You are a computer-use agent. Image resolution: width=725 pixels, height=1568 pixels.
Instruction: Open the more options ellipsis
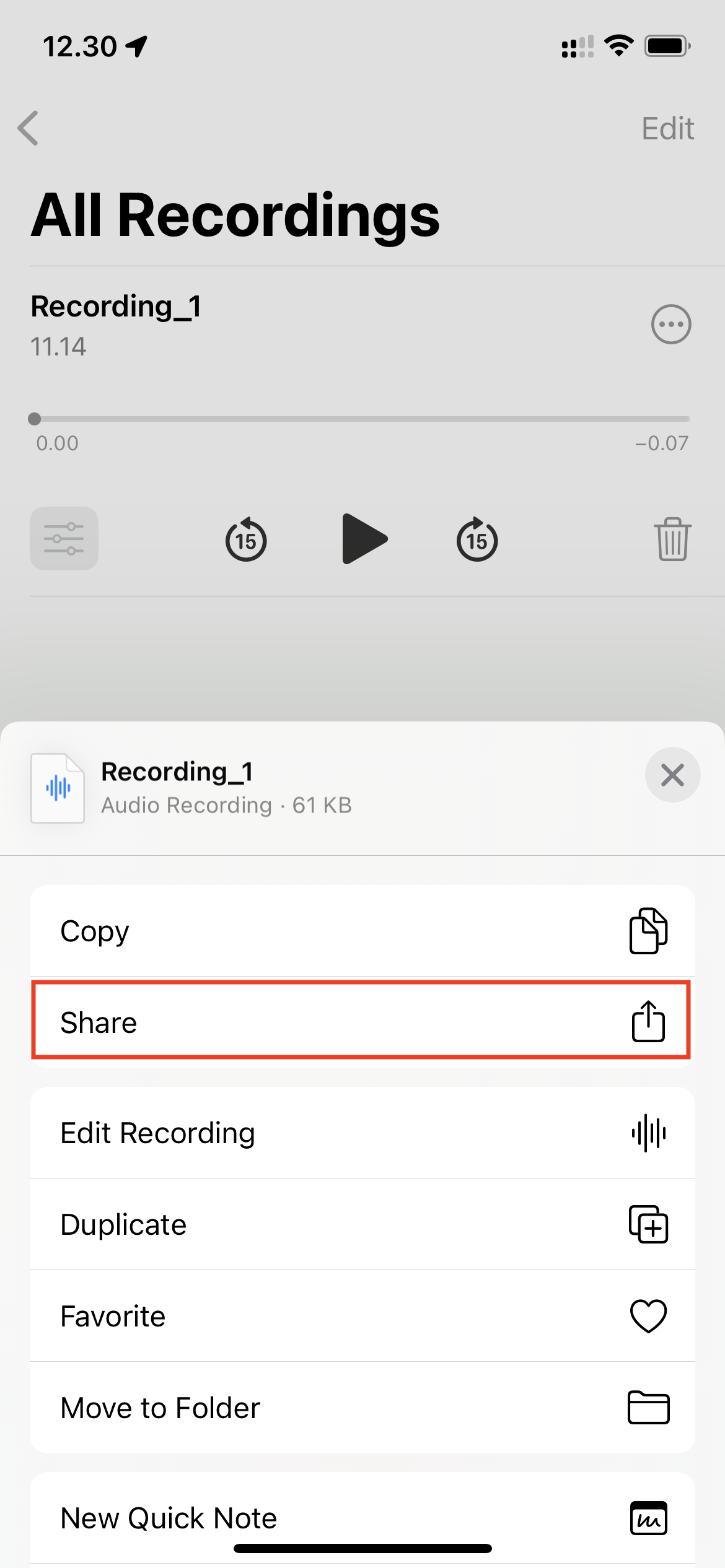(x=671, y=324)
